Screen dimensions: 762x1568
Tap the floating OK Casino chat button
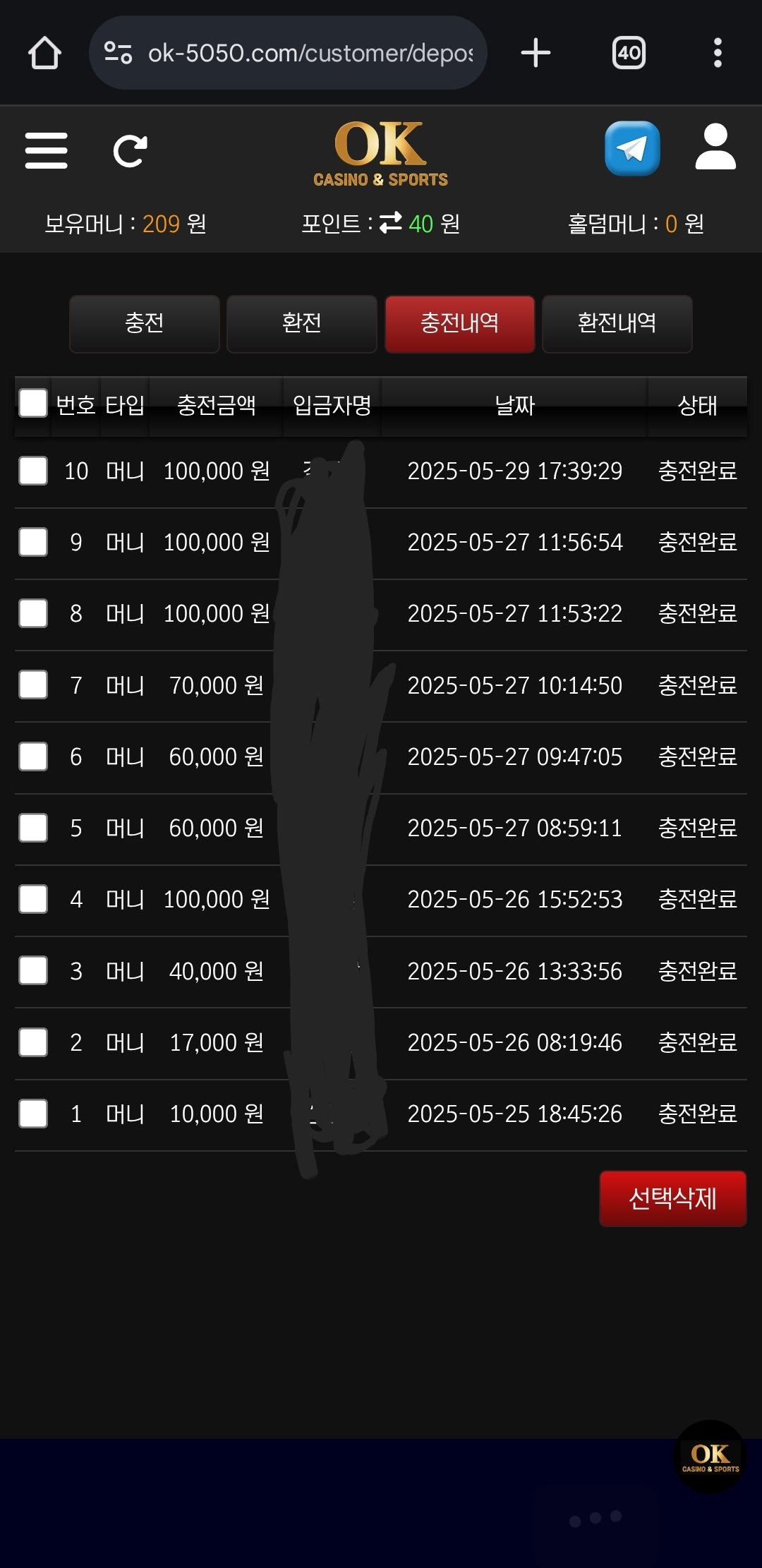tap(710, 1457)
